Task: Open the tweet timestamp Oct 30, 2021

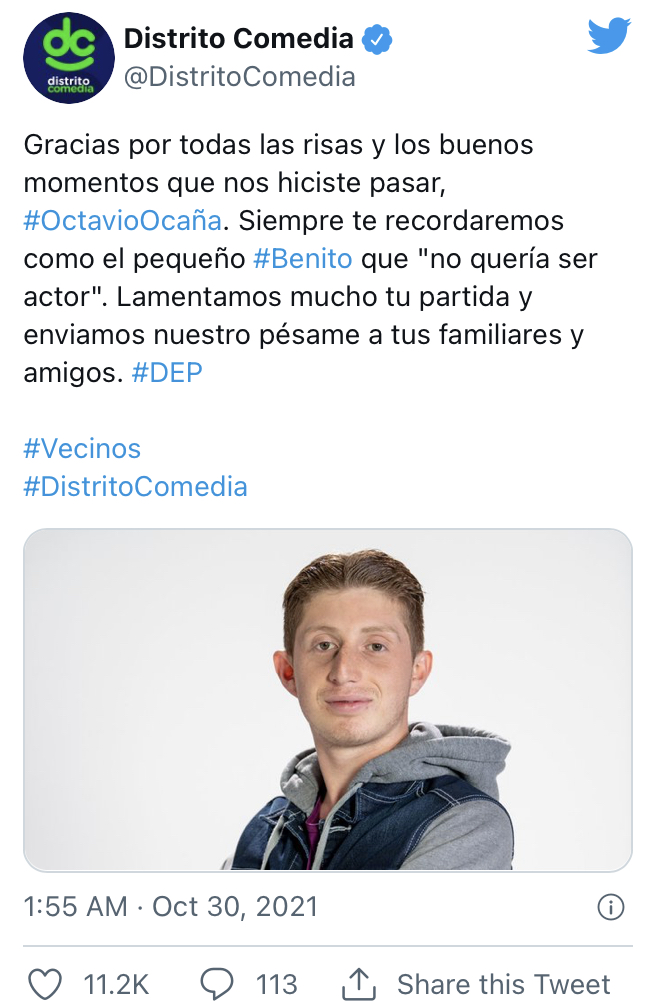Action: point(171,907)
